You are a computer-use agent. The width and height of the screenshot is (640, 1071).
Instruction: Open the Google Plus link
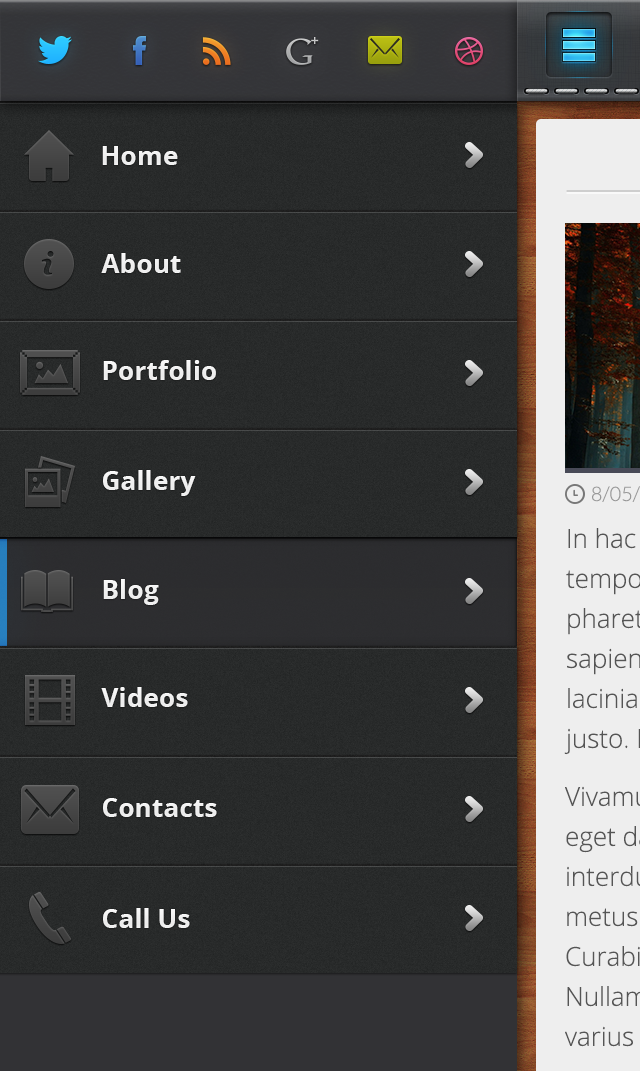tap(301, 50)
